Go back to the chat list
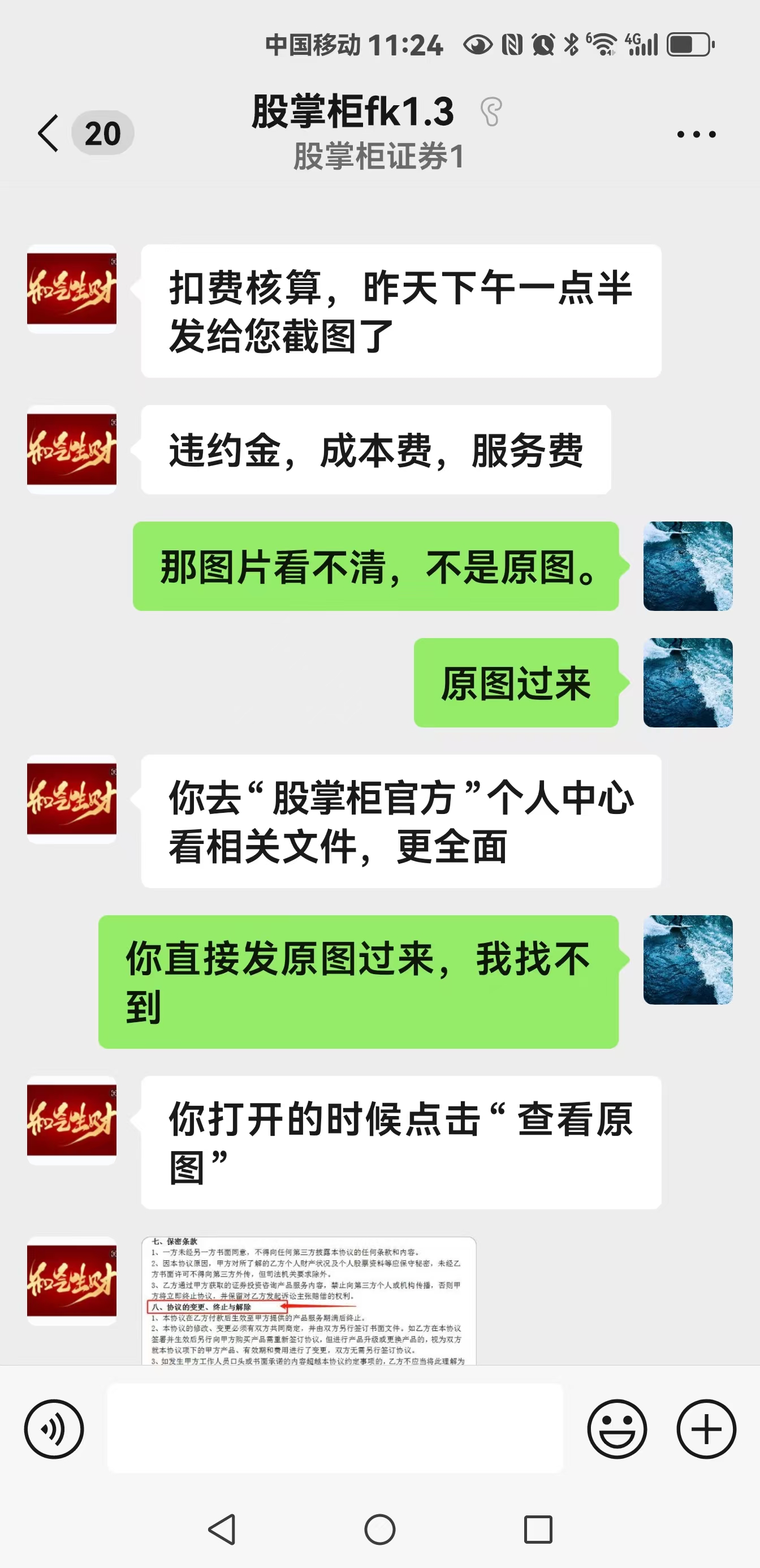The width and height of the screenshot is (760, 1568). [x=49, y=133]
